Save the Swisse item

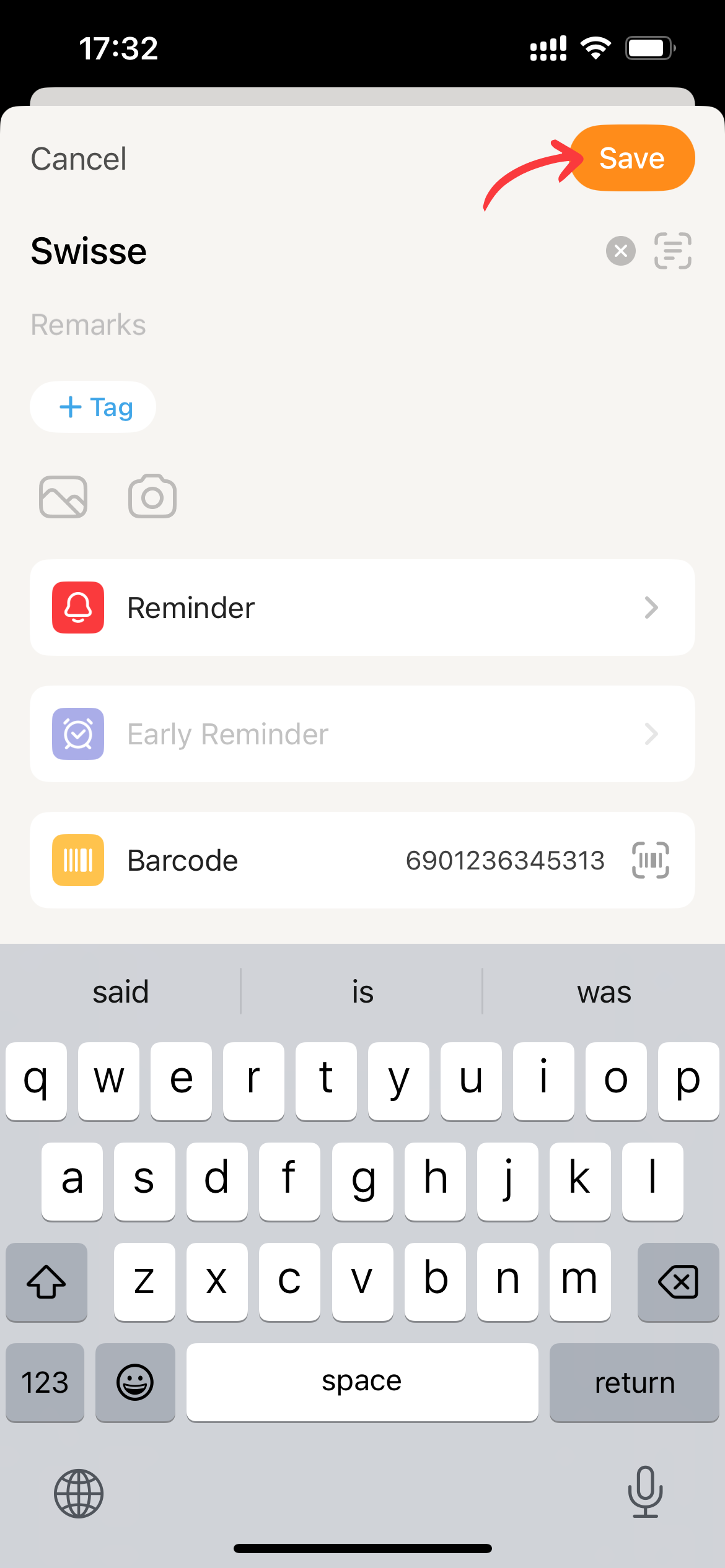(631, 159)
